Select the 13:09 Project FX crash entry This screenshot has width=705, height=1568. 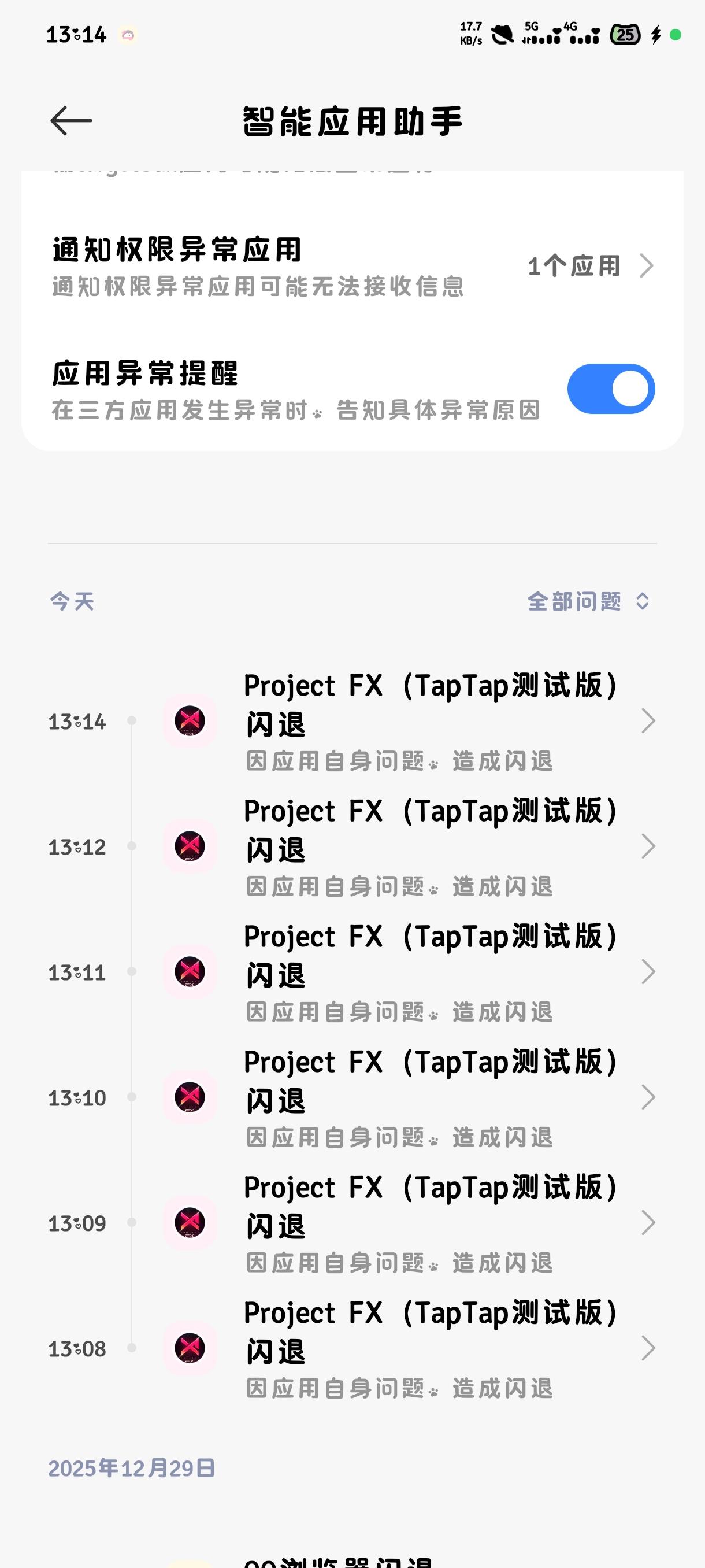point(431,1223)
